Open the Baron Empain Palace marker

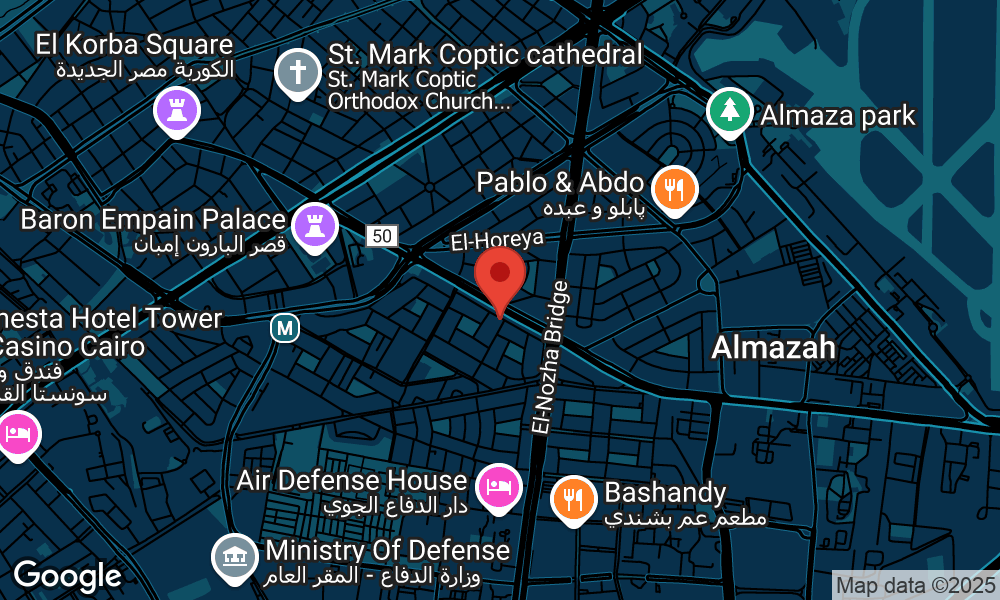tap(315, 225)
